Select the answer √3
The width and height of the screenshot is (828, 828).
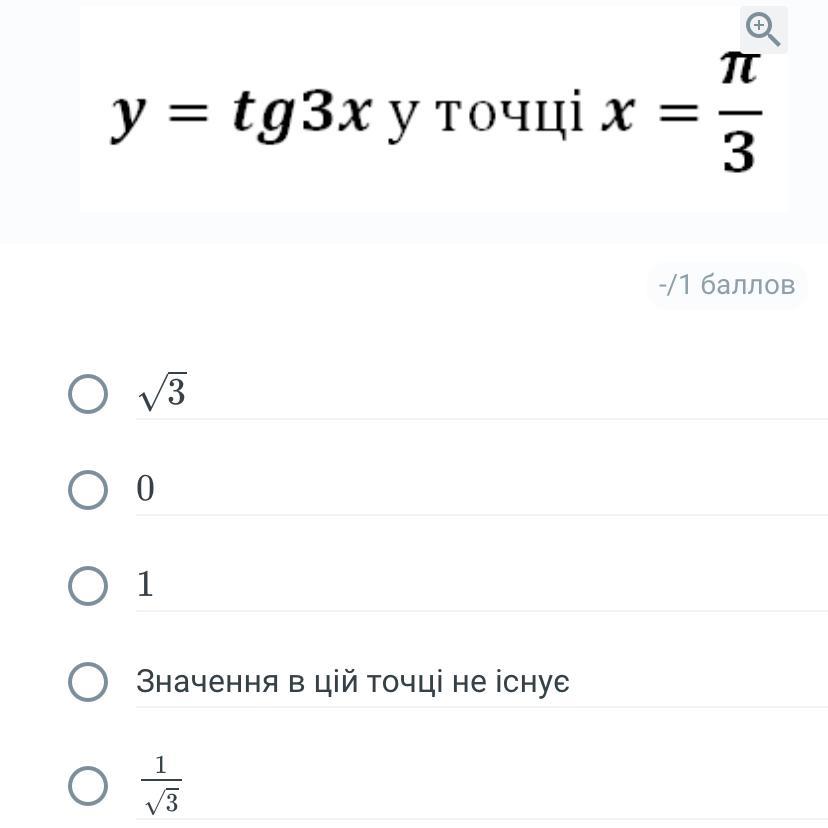point(88,394)
